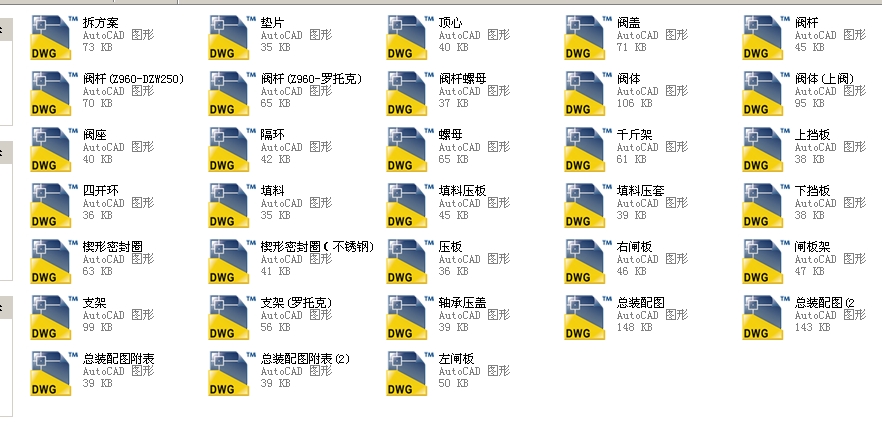This screenshot has height=440, width=882.
Task: Open 总装配图附表 (2) file
Action: click(230, 372)
